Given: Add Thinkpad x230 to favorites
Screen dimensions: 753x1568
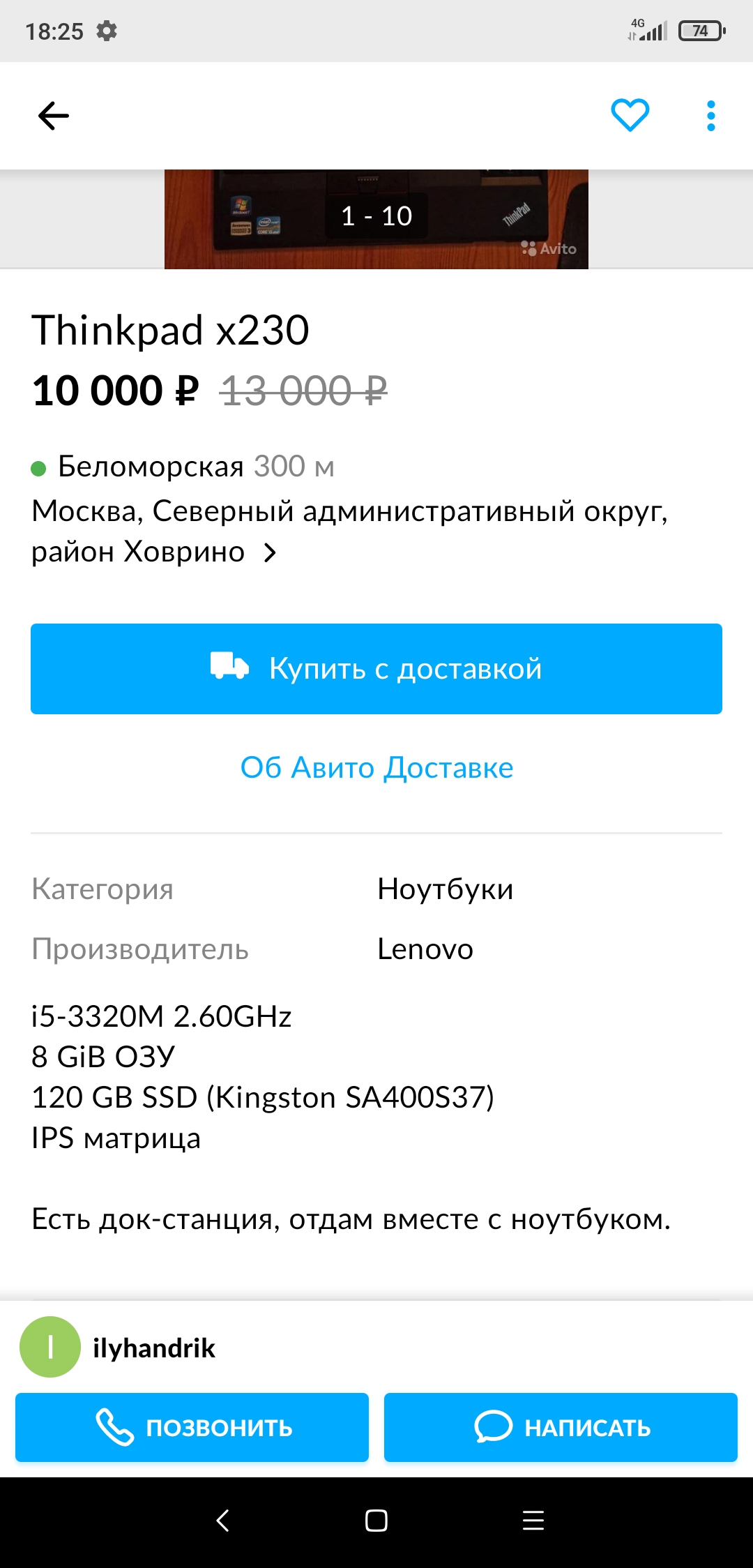Looking at the screenshot, I should [x=630, y=116].
